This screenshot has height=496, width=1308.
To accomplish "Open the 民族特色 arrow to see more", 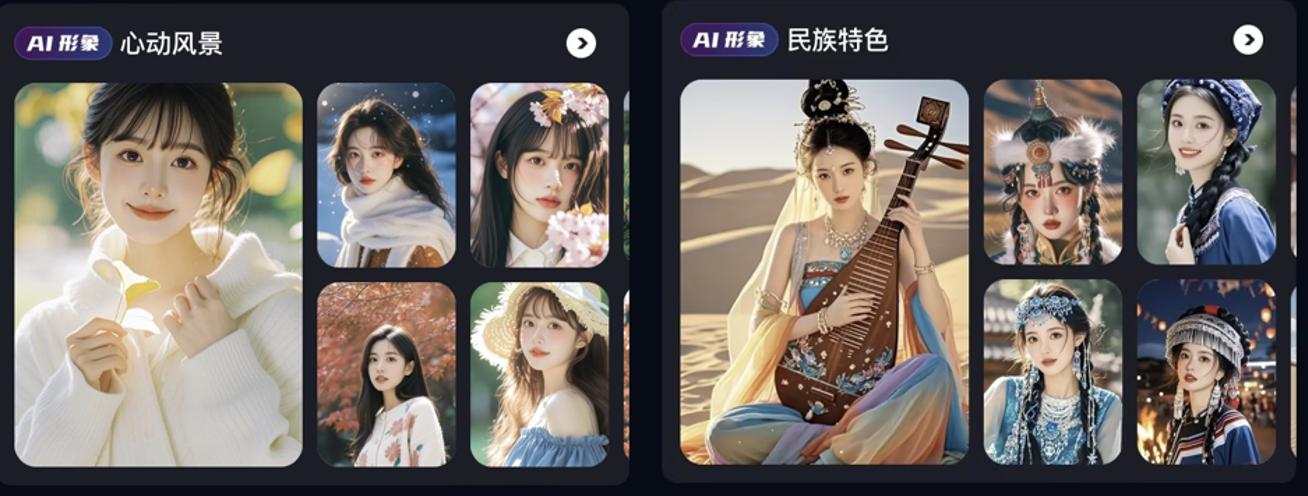I will [x=1247, y=40].
